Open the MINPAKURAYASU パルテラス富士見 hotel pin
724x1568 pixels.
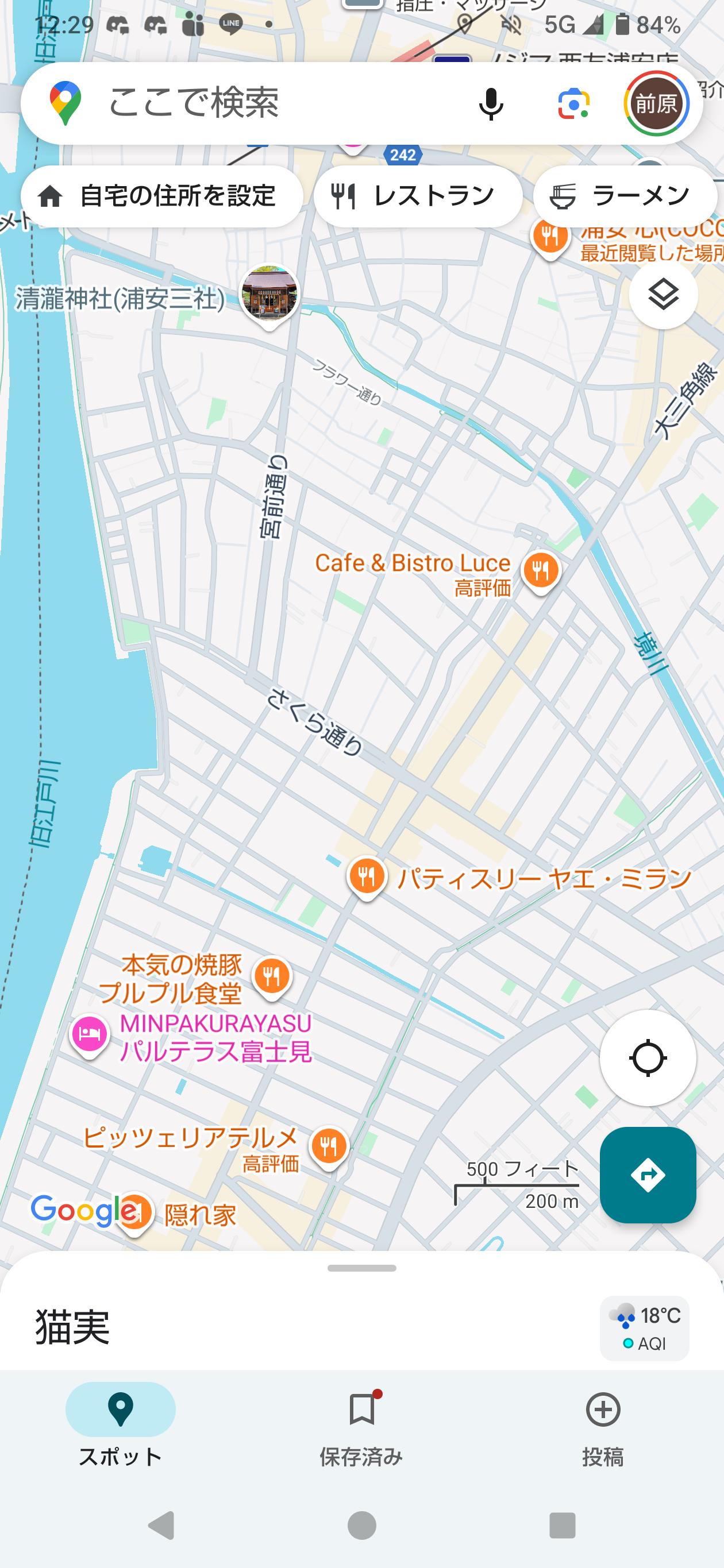[90, 1034]
